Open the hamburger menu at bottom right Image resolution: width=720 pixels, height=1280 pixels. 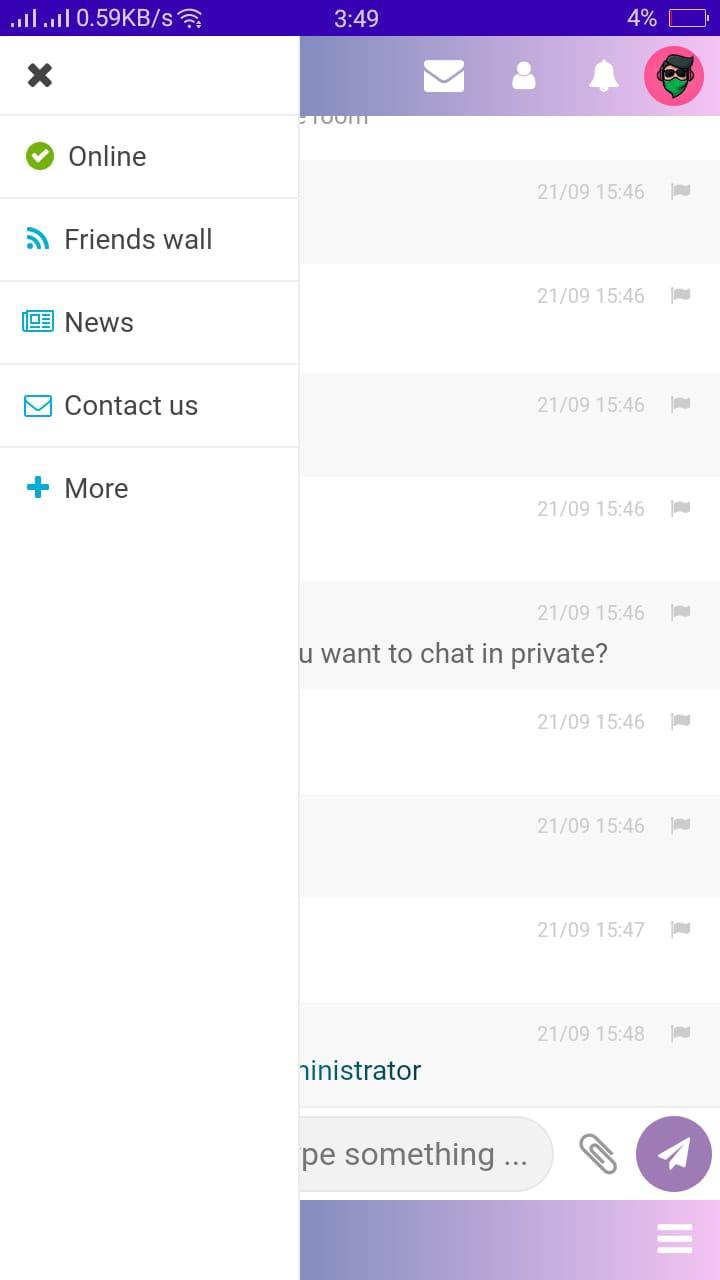[x=674, y=1238]
